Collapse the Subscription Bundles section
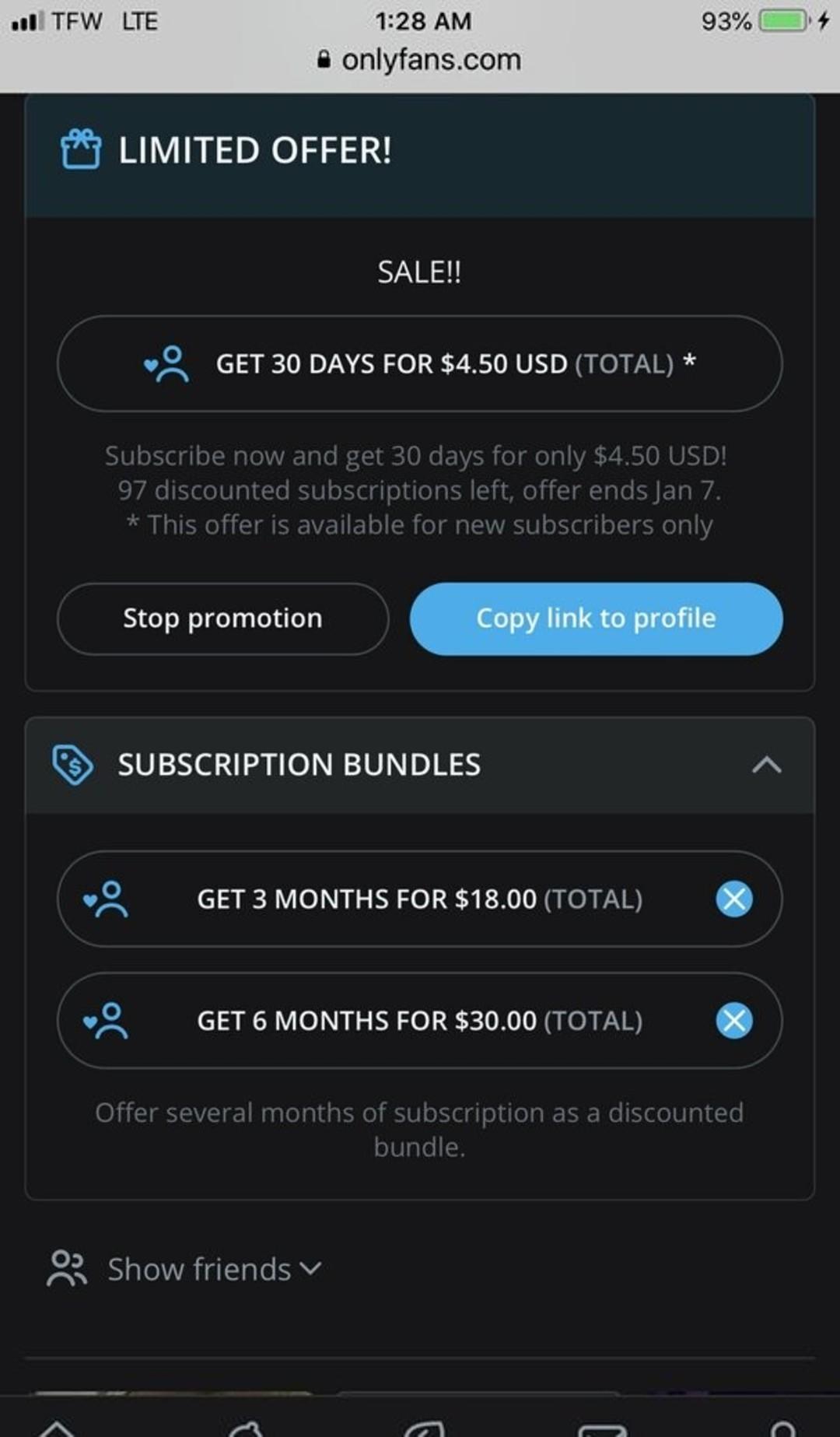The image size is (840, 1437). pos(766,765)
